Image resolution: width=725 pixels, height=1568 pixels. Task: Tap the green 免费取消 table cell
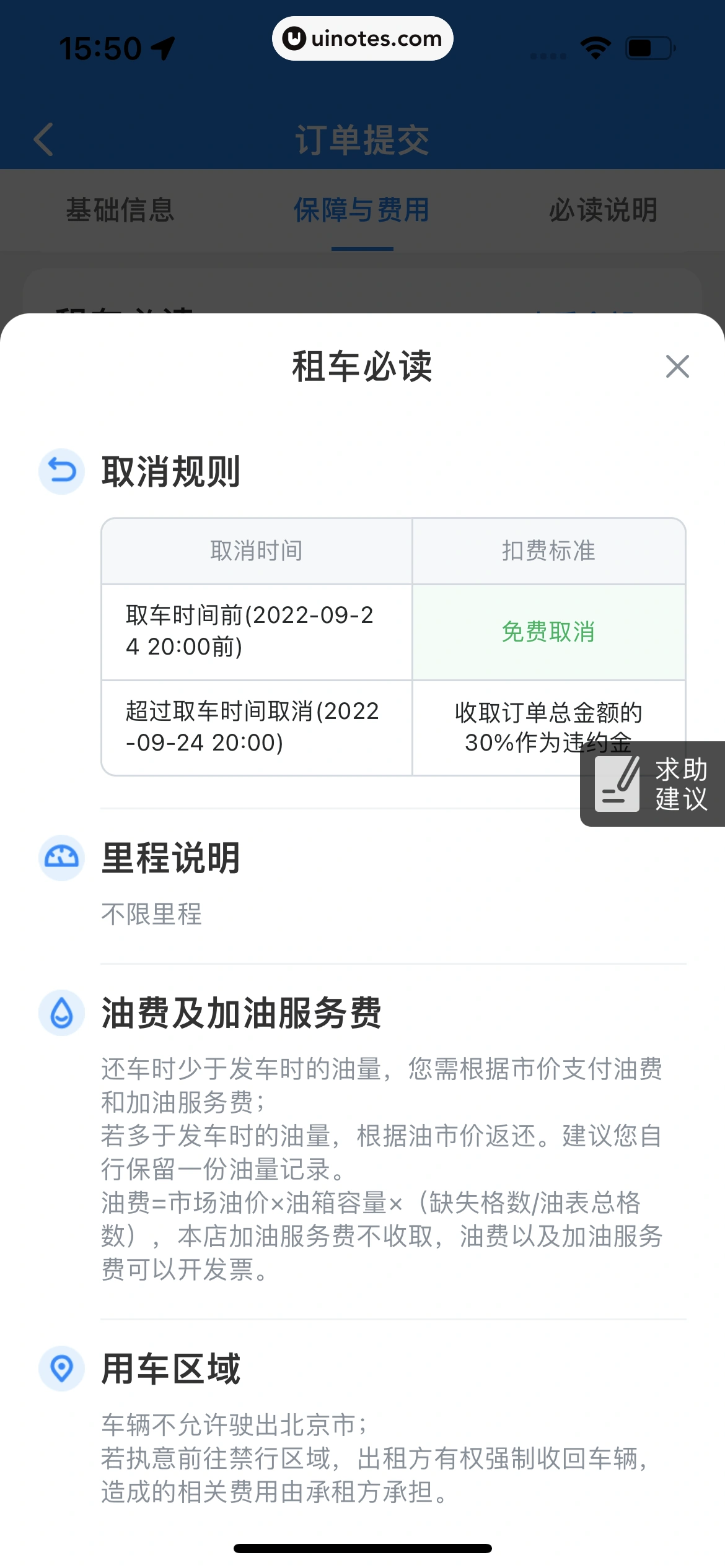[549, 633]
